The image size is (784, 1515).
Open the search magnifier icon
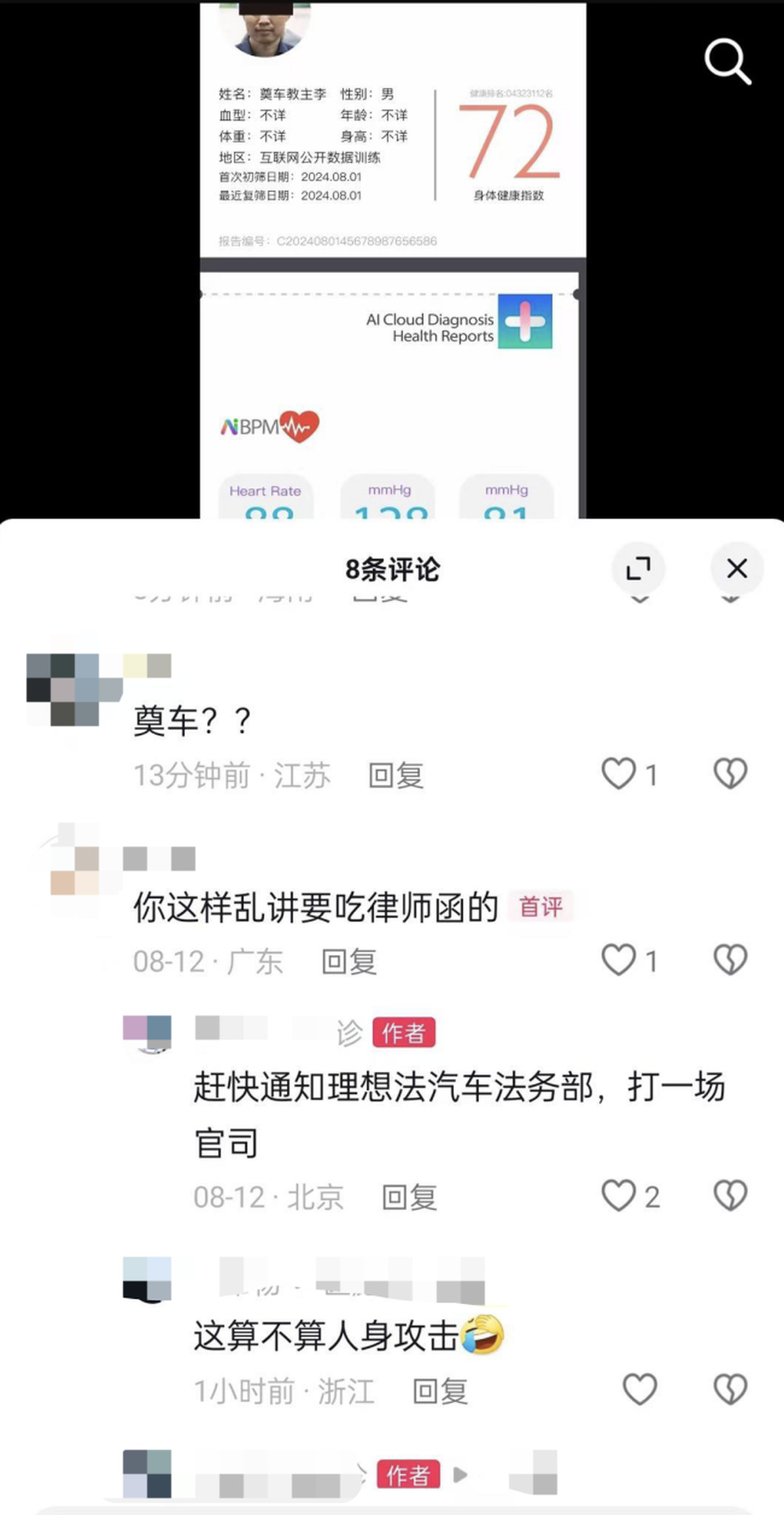tap(728, 61)
